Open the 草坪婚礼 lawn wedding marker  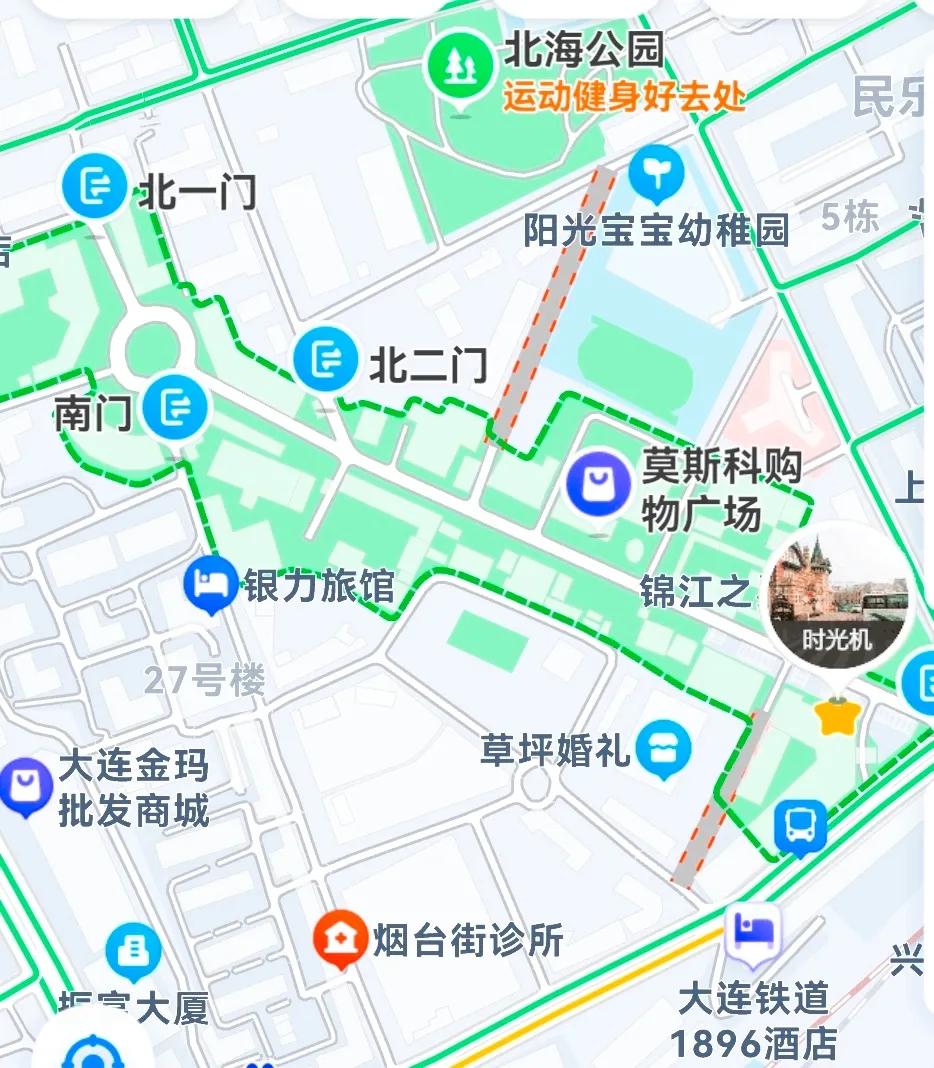(663, 747)
